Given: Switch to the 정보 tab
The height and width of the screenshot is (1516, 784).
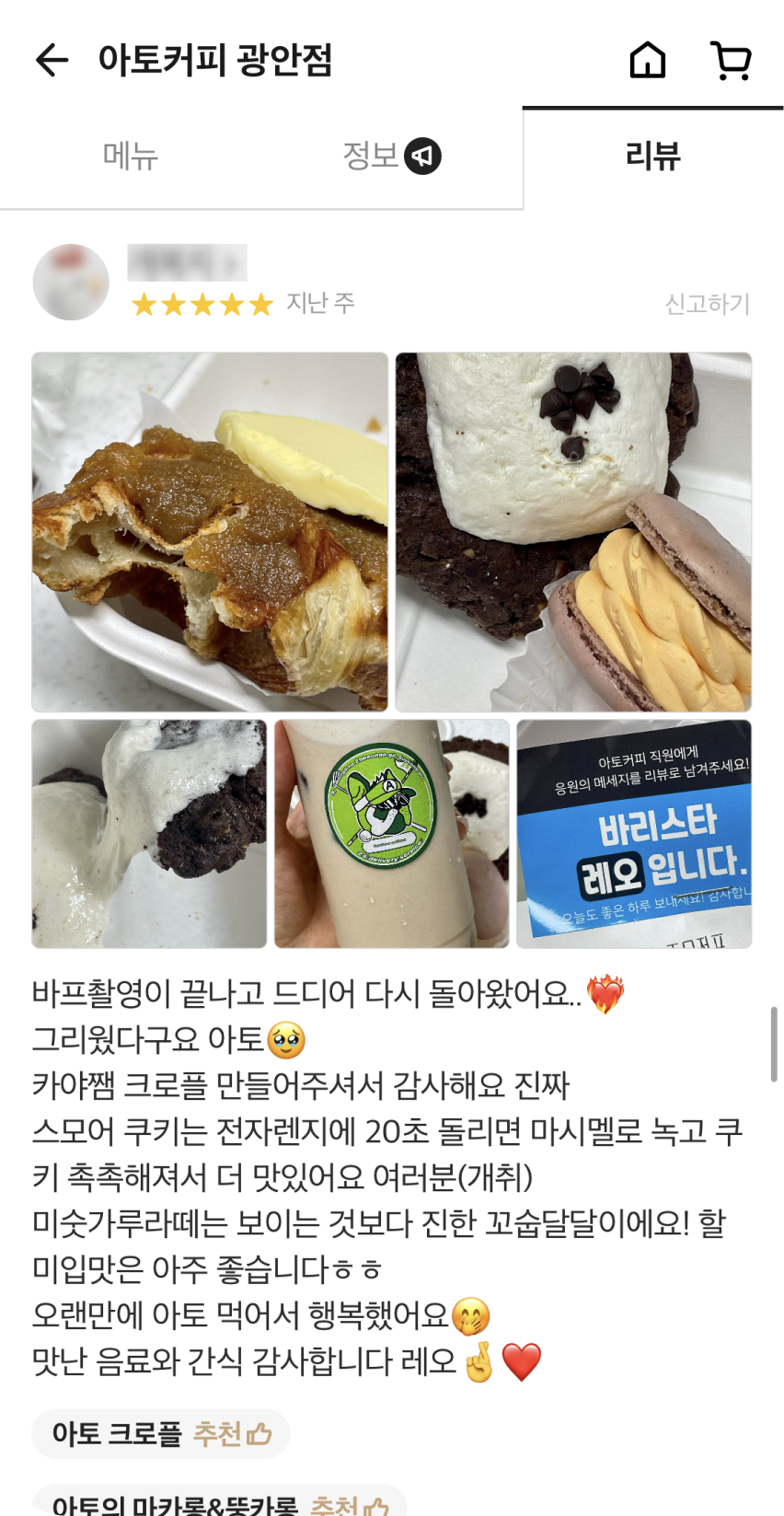Looking at the screenshot, I should click(391, 156).
